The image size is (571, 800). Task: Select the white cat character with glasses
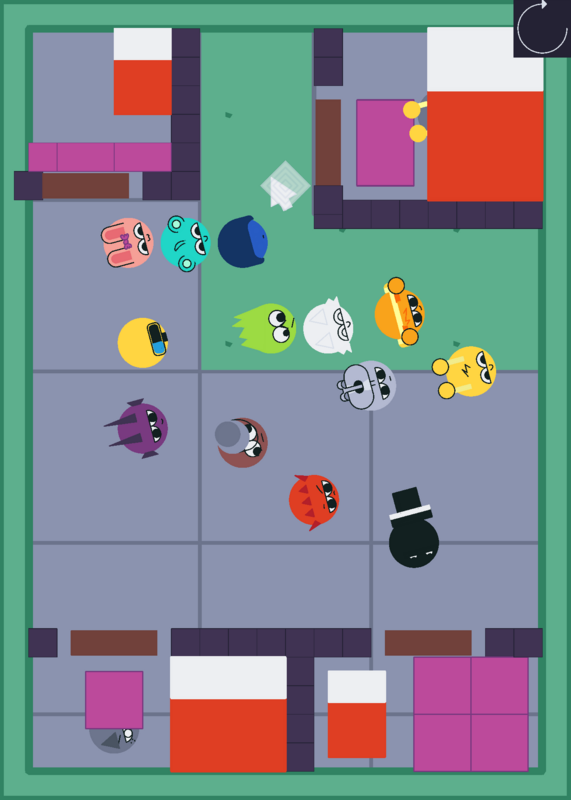[329, 327]
